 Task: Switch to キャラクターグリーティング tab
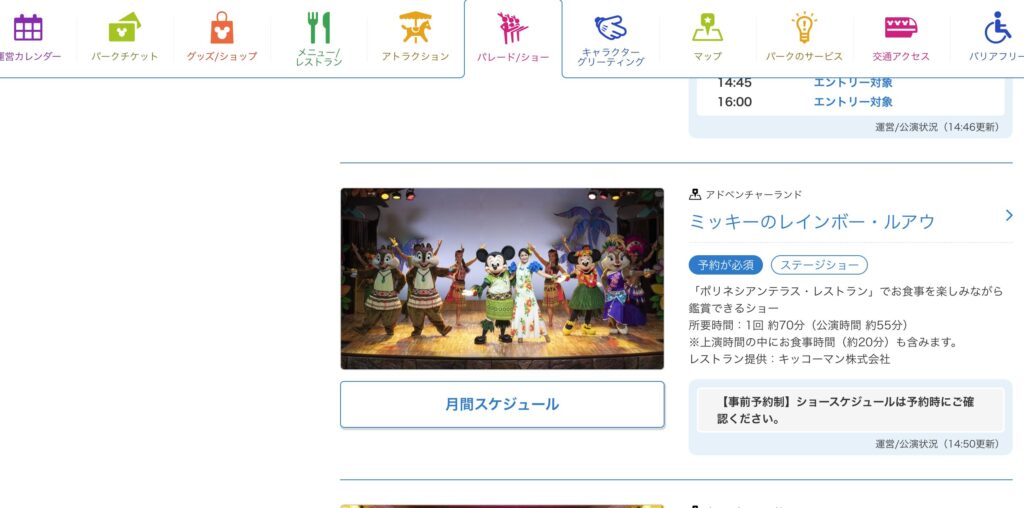(610, 40)
